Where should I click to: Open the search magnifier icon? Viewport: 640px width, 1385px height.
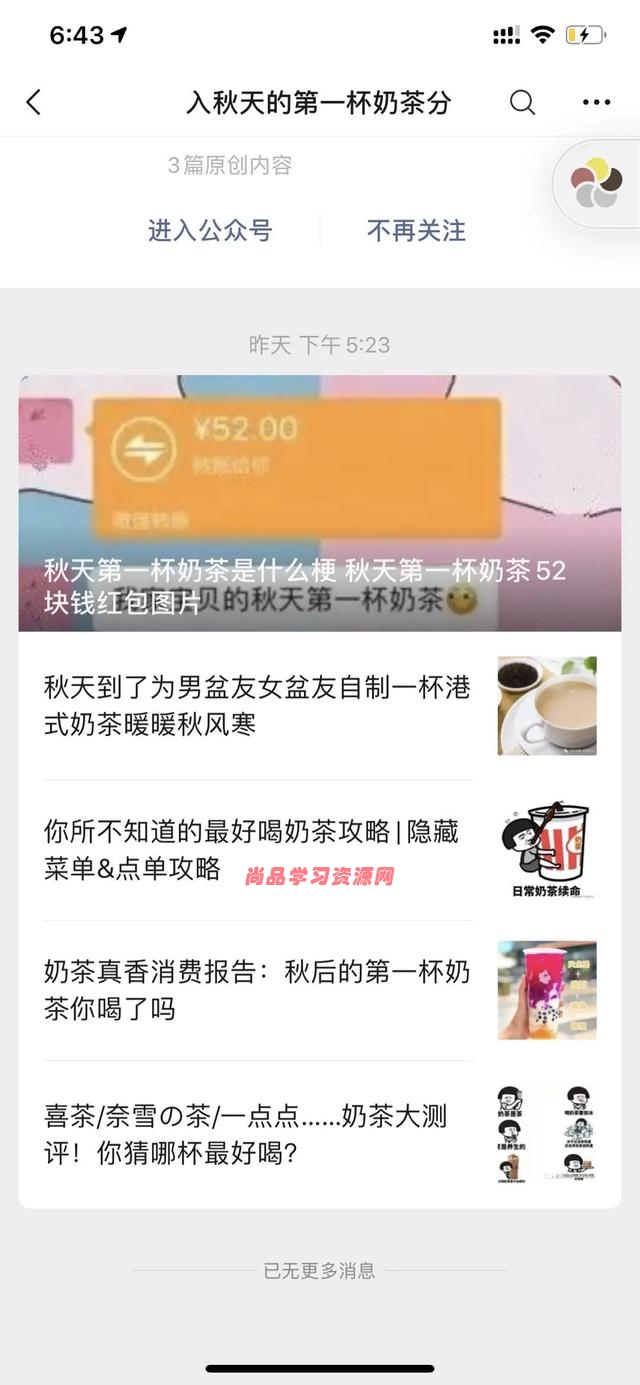(x=522, y=102)
